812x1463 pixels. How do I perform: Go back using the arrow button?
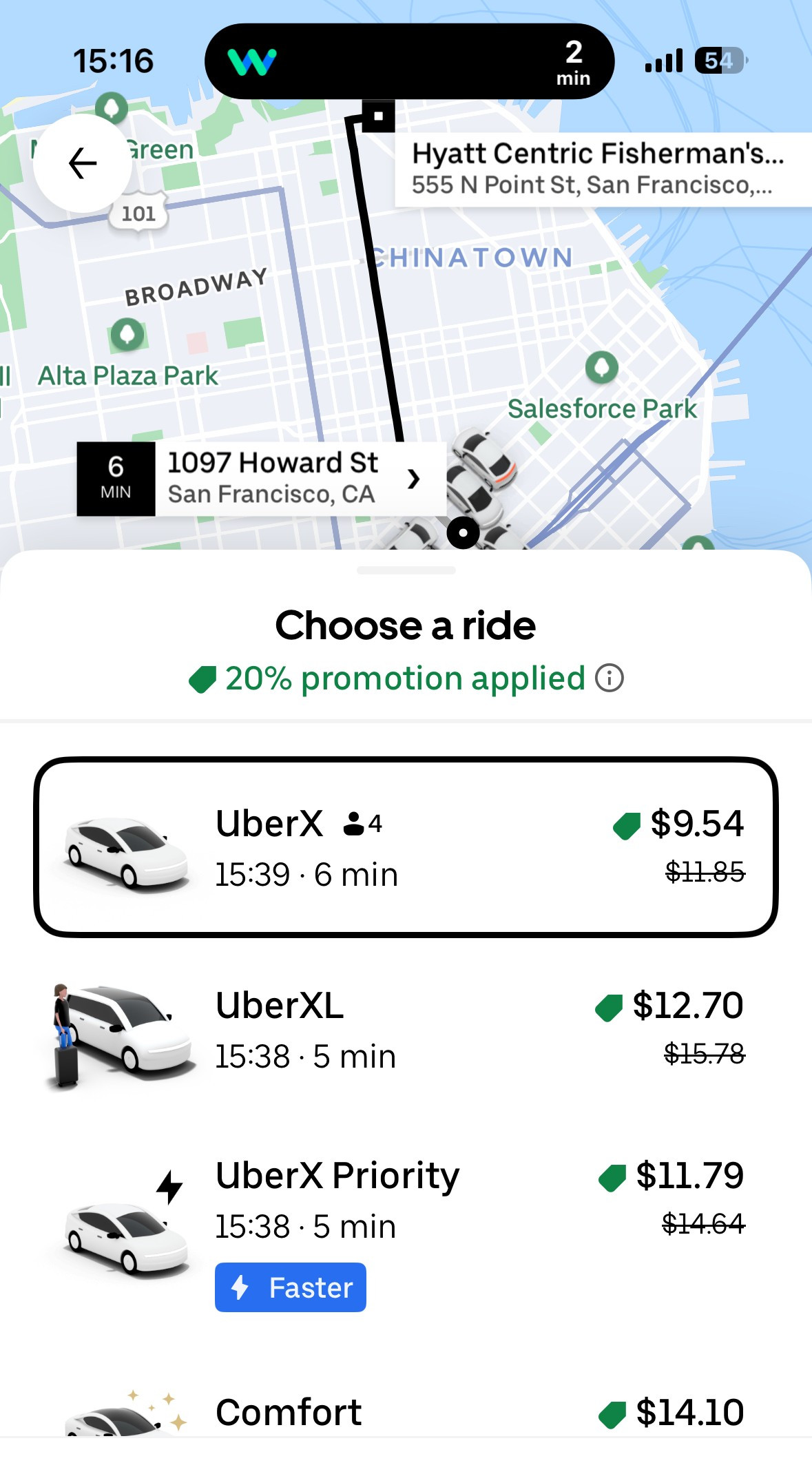[x=83, y=164]
